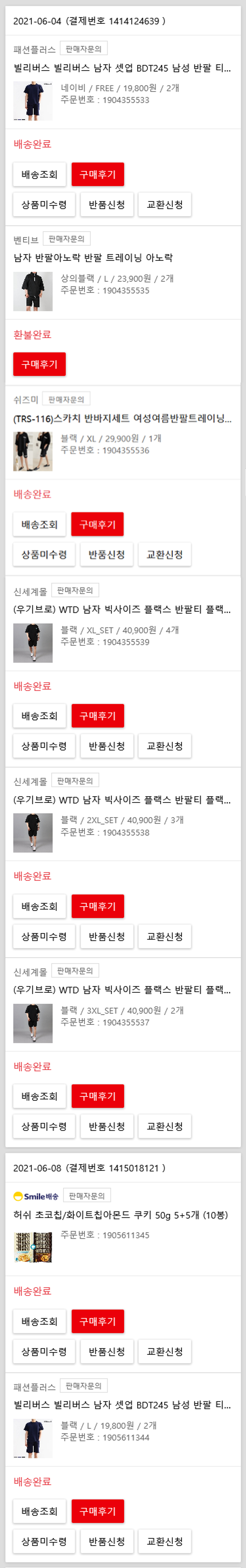Image resolution: width=246 pixels, height=1568 pixels.
Task: Tap 판매자문의 next to 쉬즈미
Action: pyautogui.click(x=67, y=399)
